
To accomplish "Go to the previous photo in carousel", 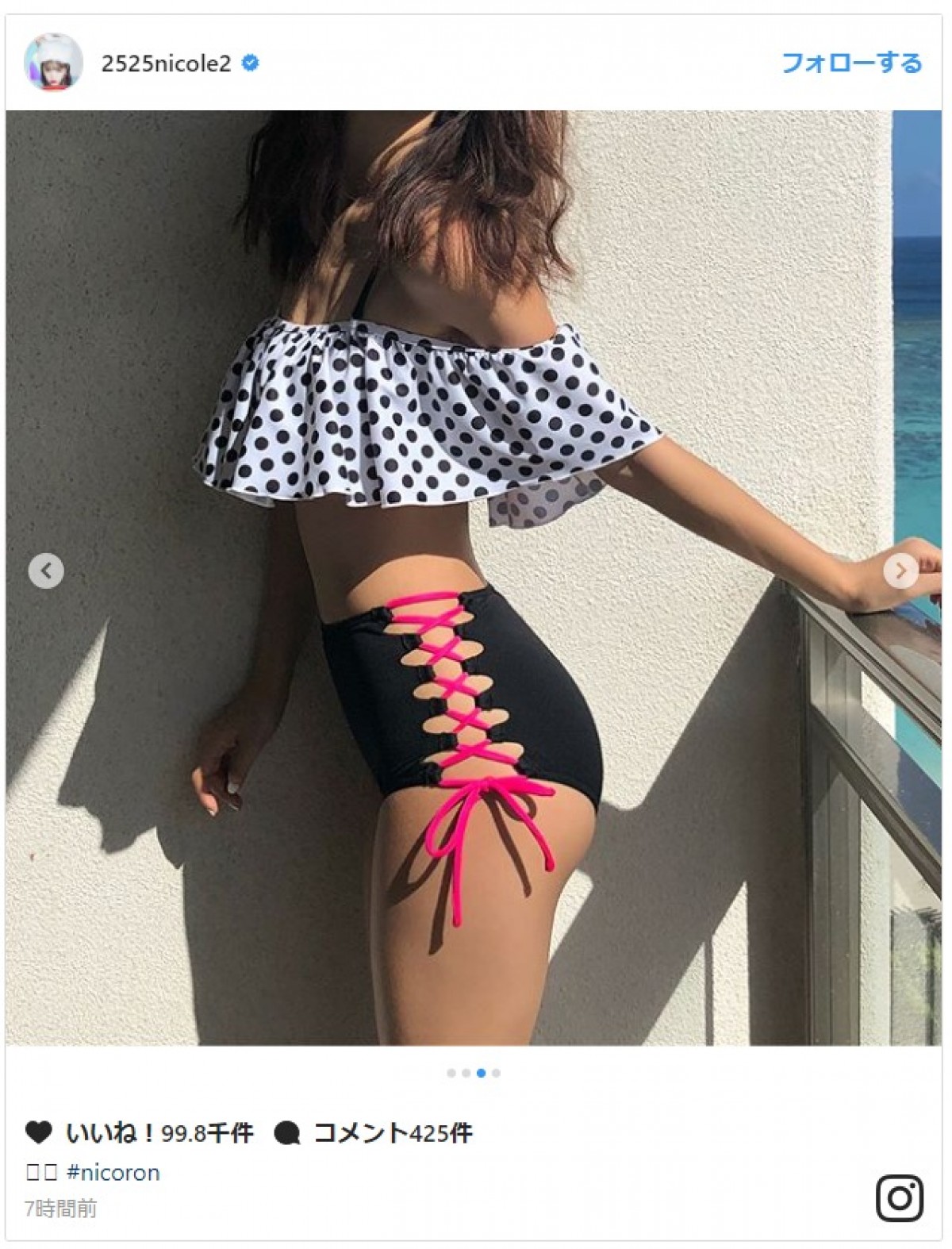I will pyautogui.click(x=46, y=571).
